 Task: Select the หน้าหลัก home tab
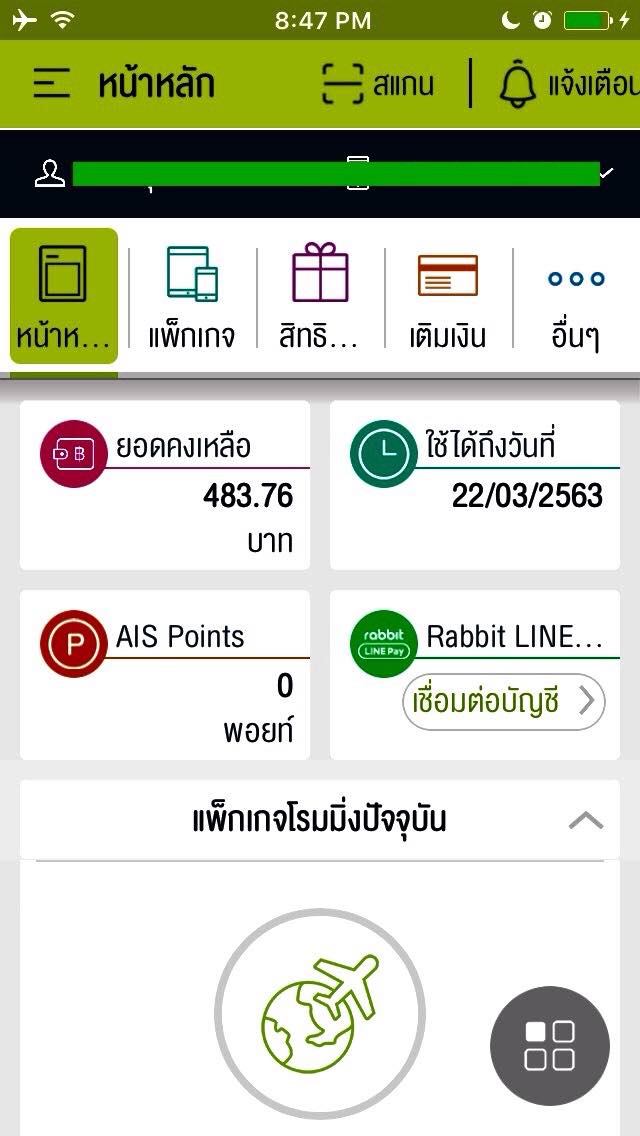[x=63, y=296]
